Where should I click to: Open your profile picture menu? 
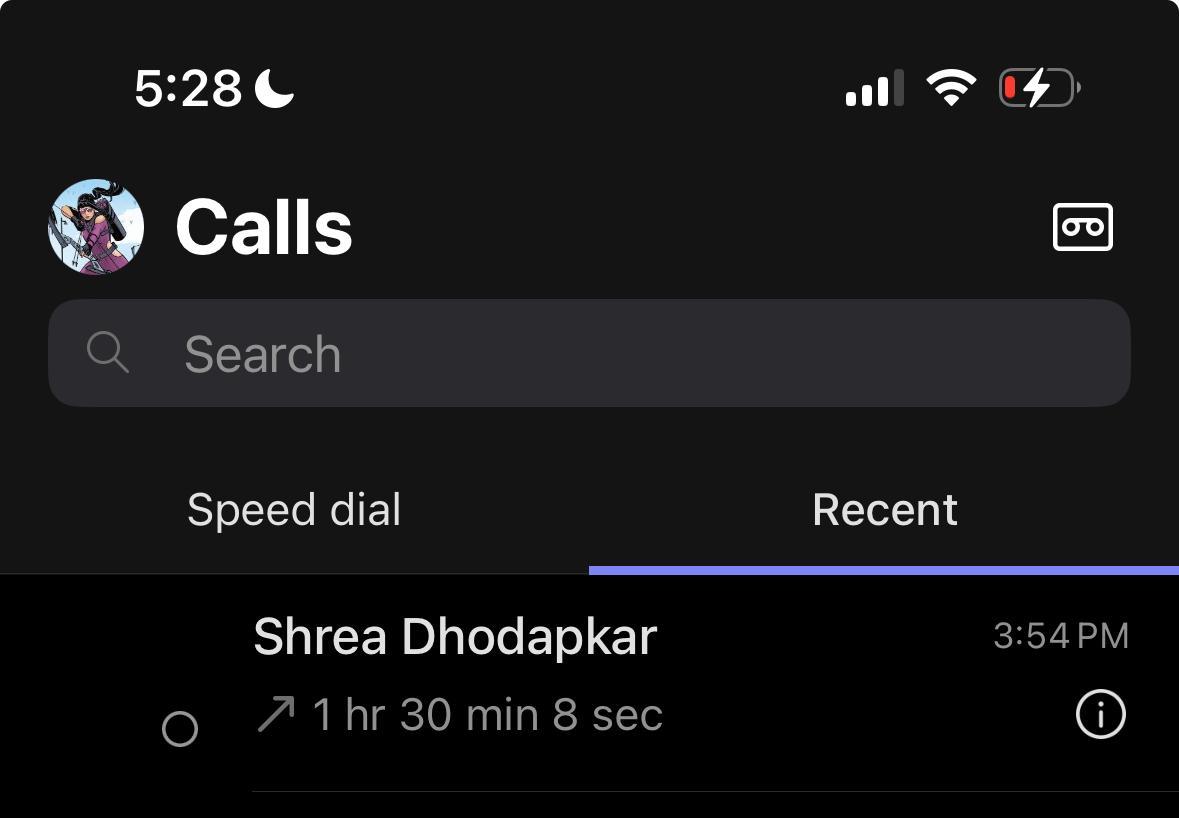click(x=96, y=227)
